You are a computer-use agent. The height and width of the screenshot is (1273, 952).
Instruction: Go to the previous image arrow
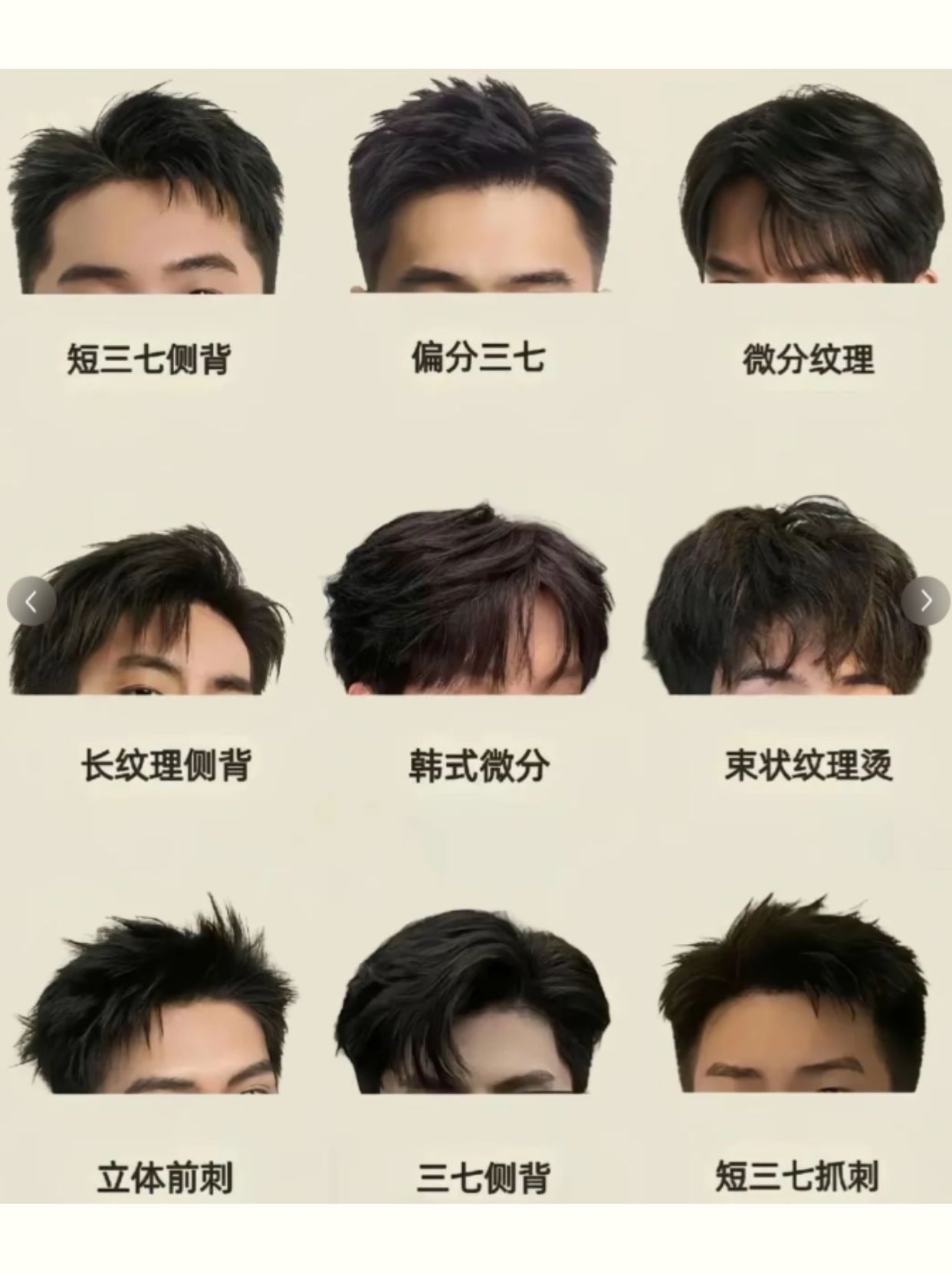click(31, 602)
